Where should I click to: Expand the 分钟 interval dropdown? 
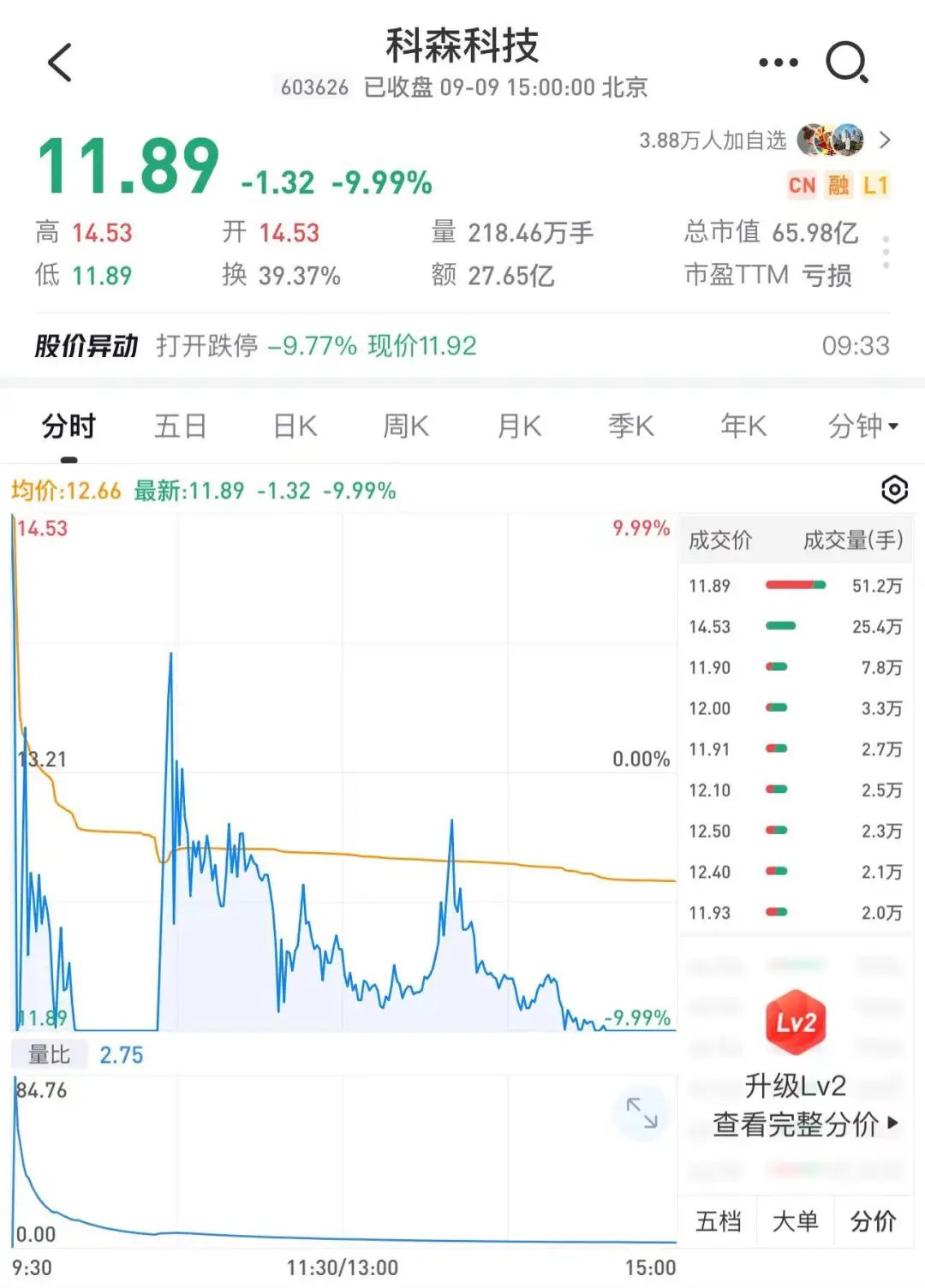[x=862, y=426]
